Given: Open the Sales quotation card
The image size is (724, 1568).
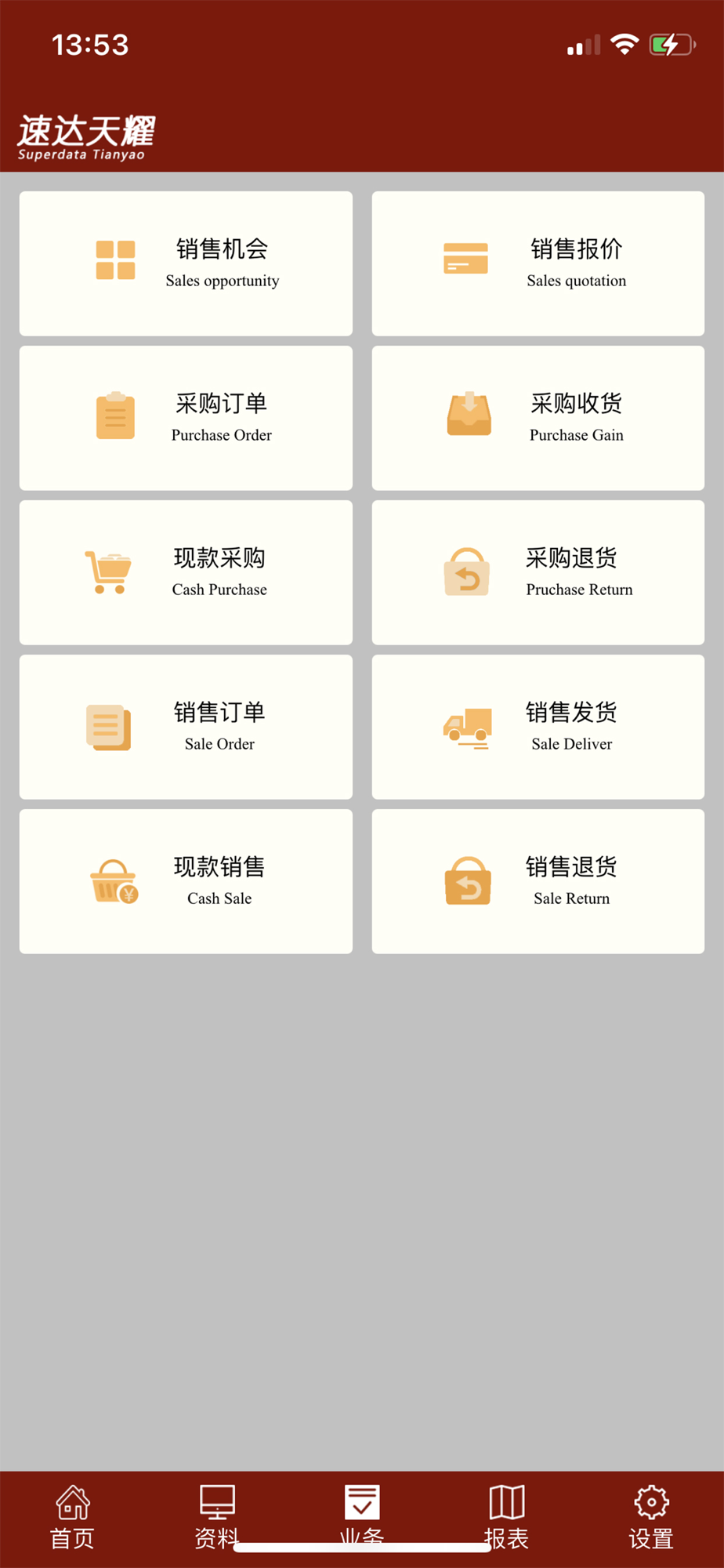Looking at the screenshot, I should pyautogui.click(x=538, y=263).
